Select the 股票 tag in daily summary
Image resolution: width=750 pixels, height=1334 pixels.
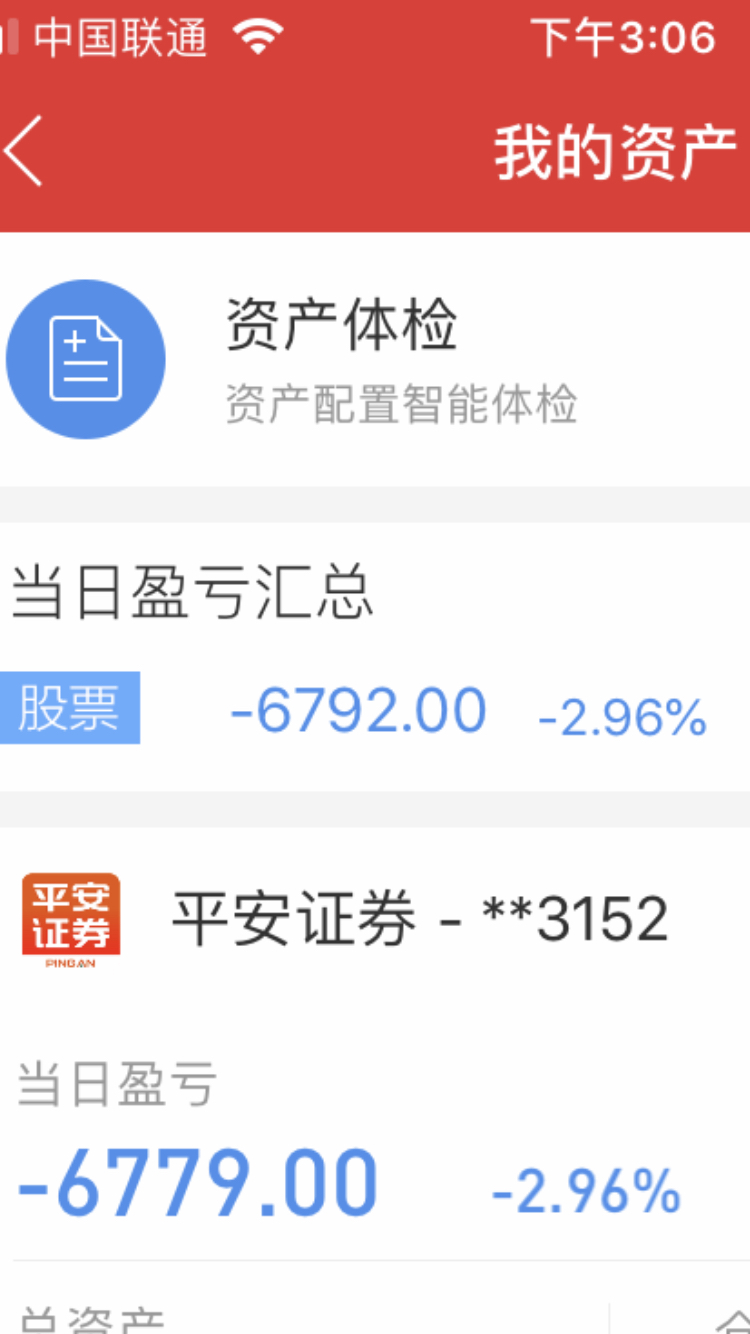70,708
